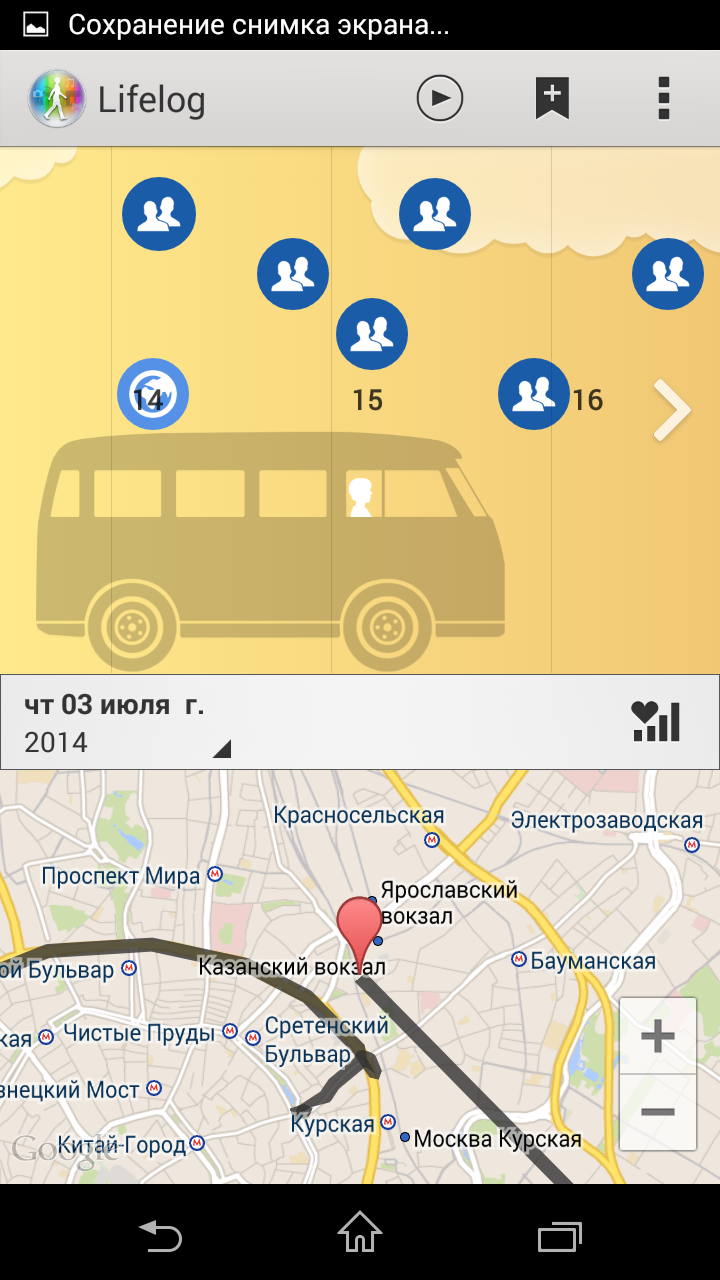The image size is (720, 1280).
Task: Zoom in on the map
Action: point(658,1036)
